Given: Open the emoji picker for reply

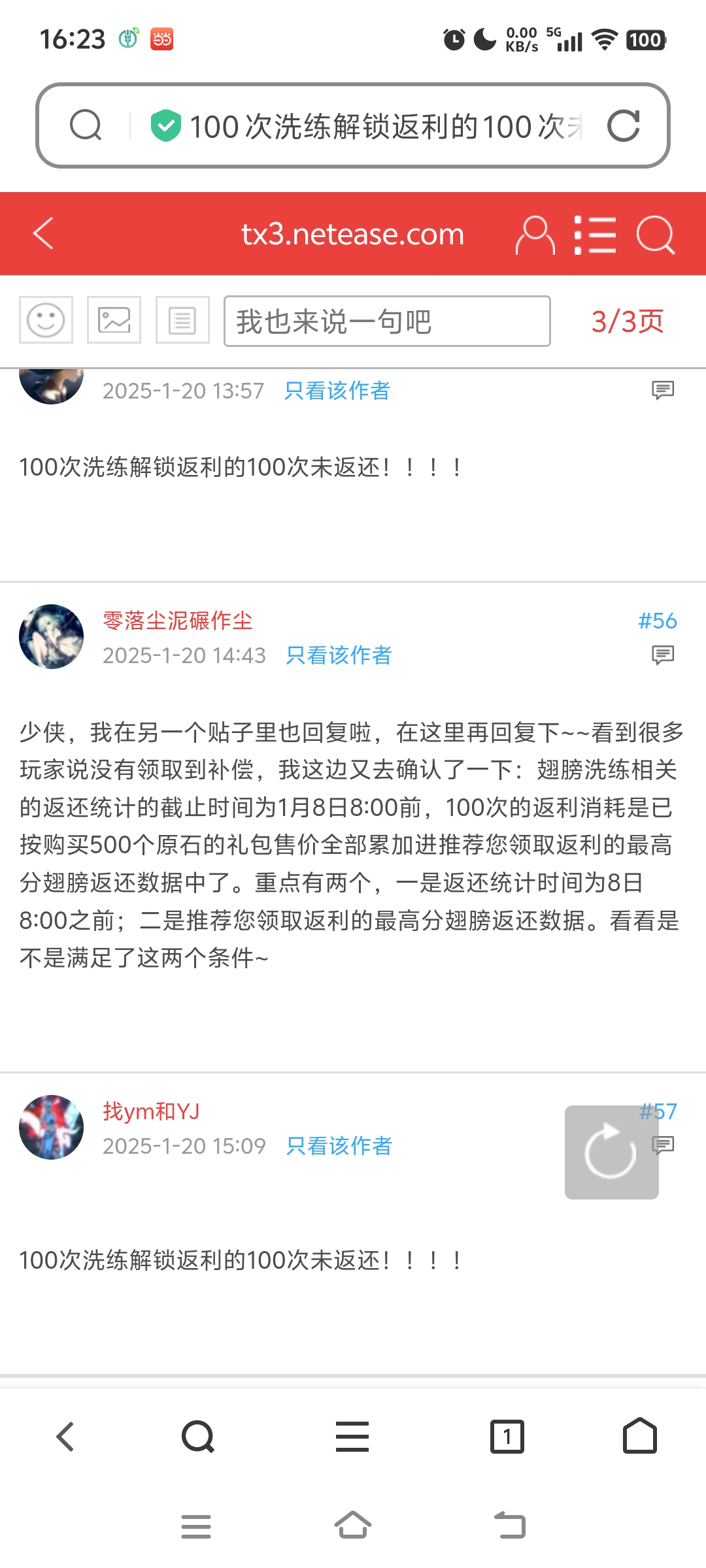Looking at the screenshot, I should (x=46, y=320).
